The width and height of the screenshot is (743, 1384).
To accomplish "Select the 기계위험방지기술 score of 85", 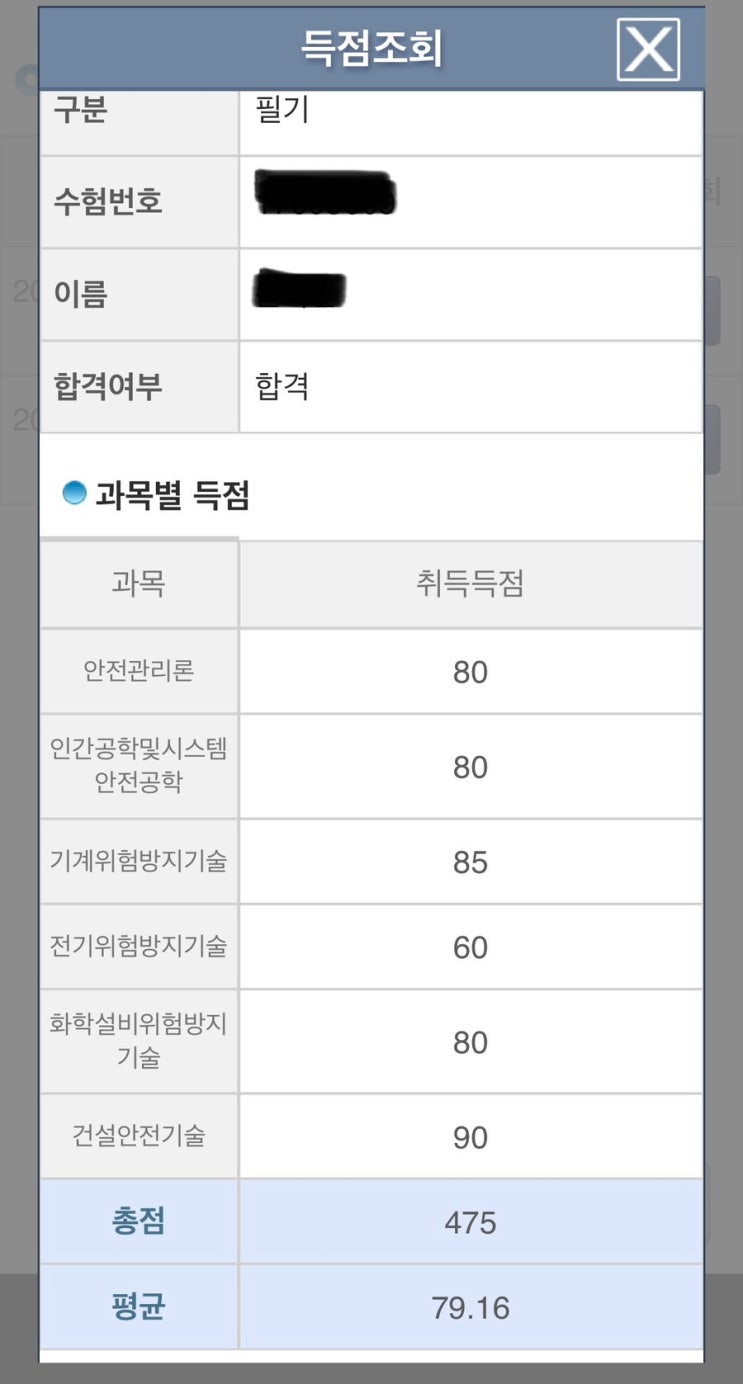I will pos(470,861).
